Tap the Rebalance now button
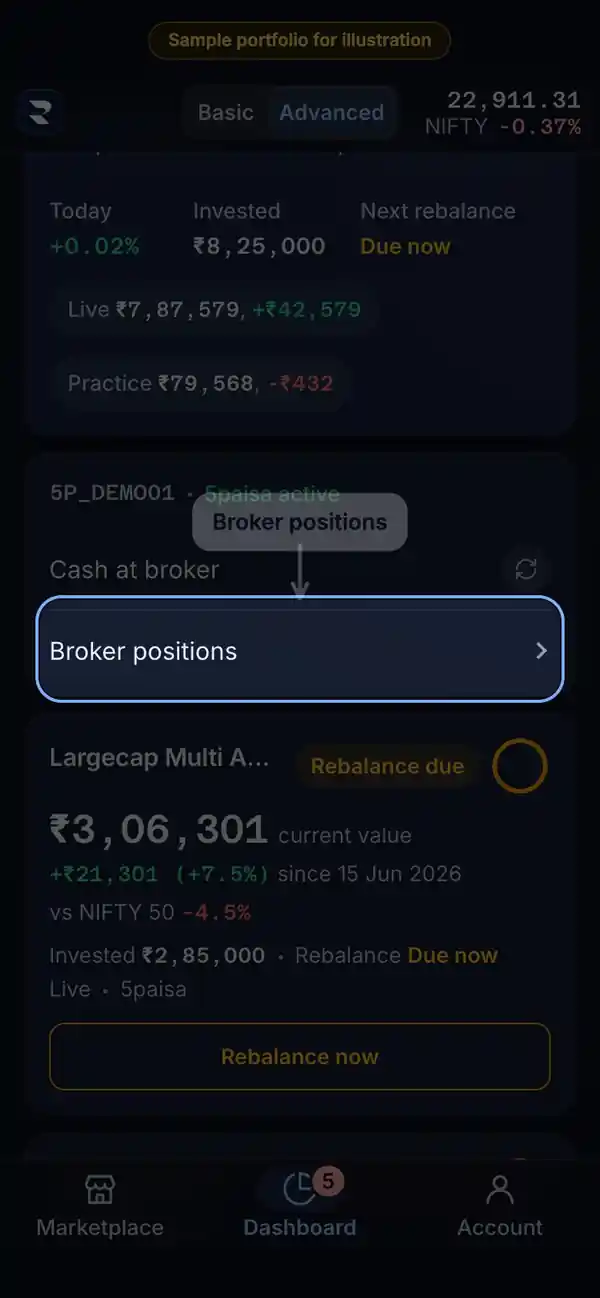Viewport: 600px width, 1298px height. (300, 1056)
